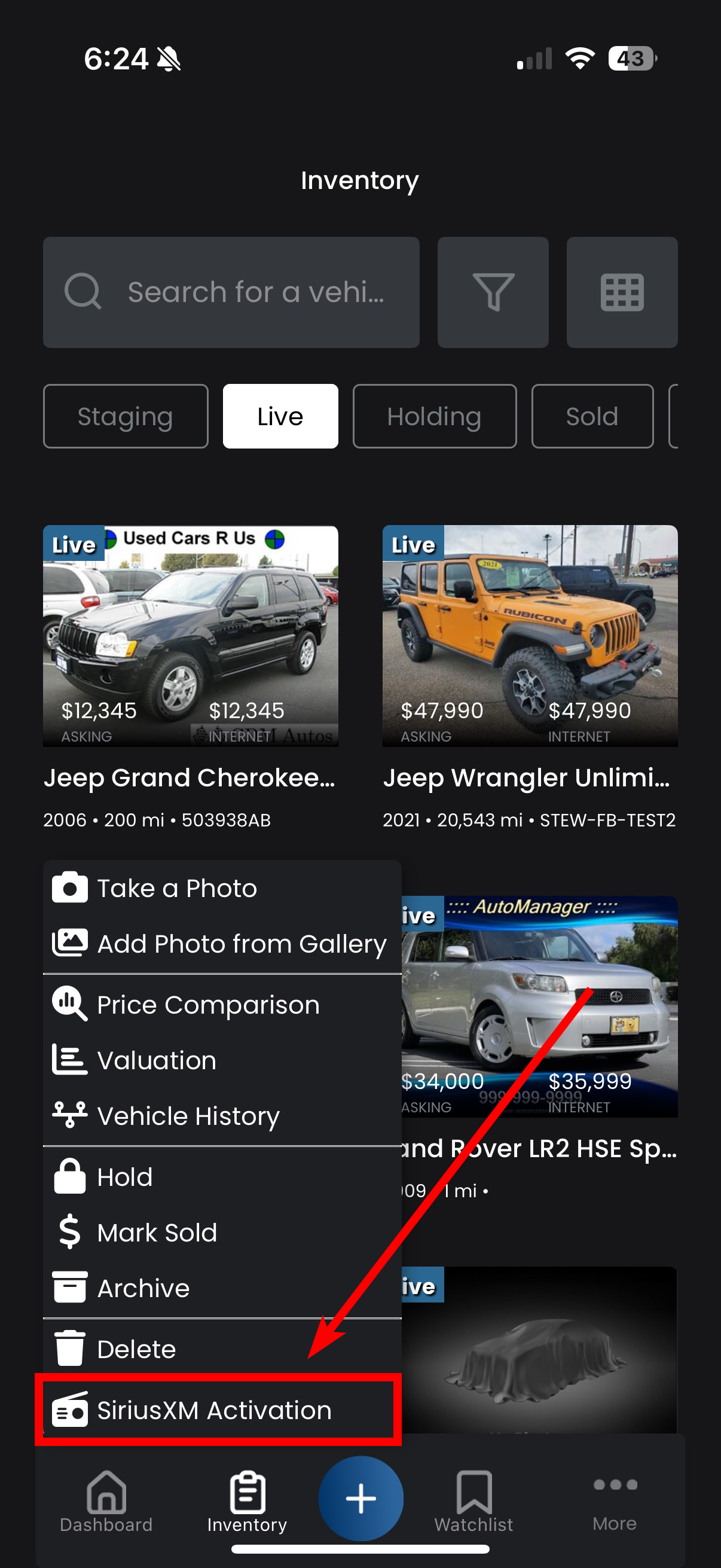
Task: Open Vehicle History
Action: (x=188, y=1116)
